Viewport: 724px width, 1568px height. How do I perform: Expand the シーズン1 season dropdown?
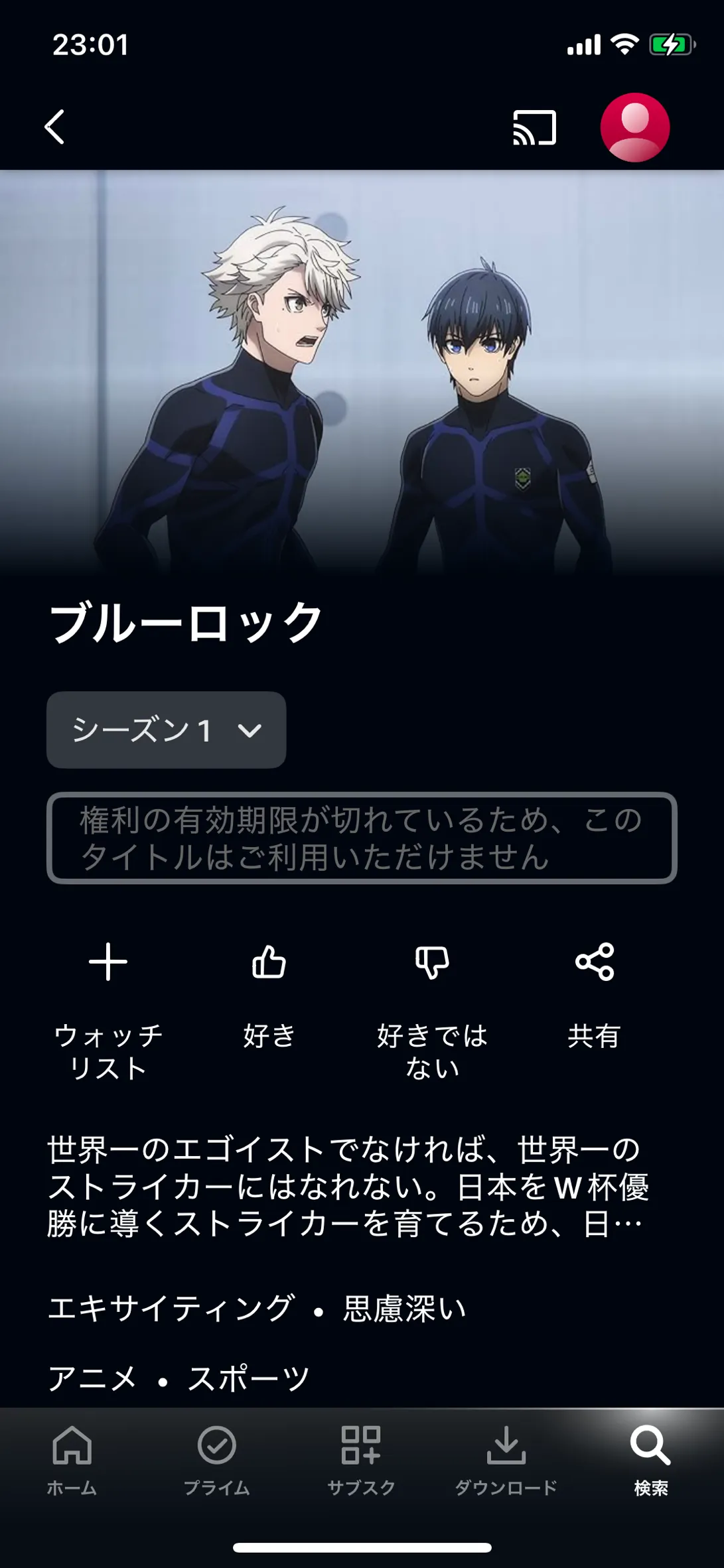[166, 730]
